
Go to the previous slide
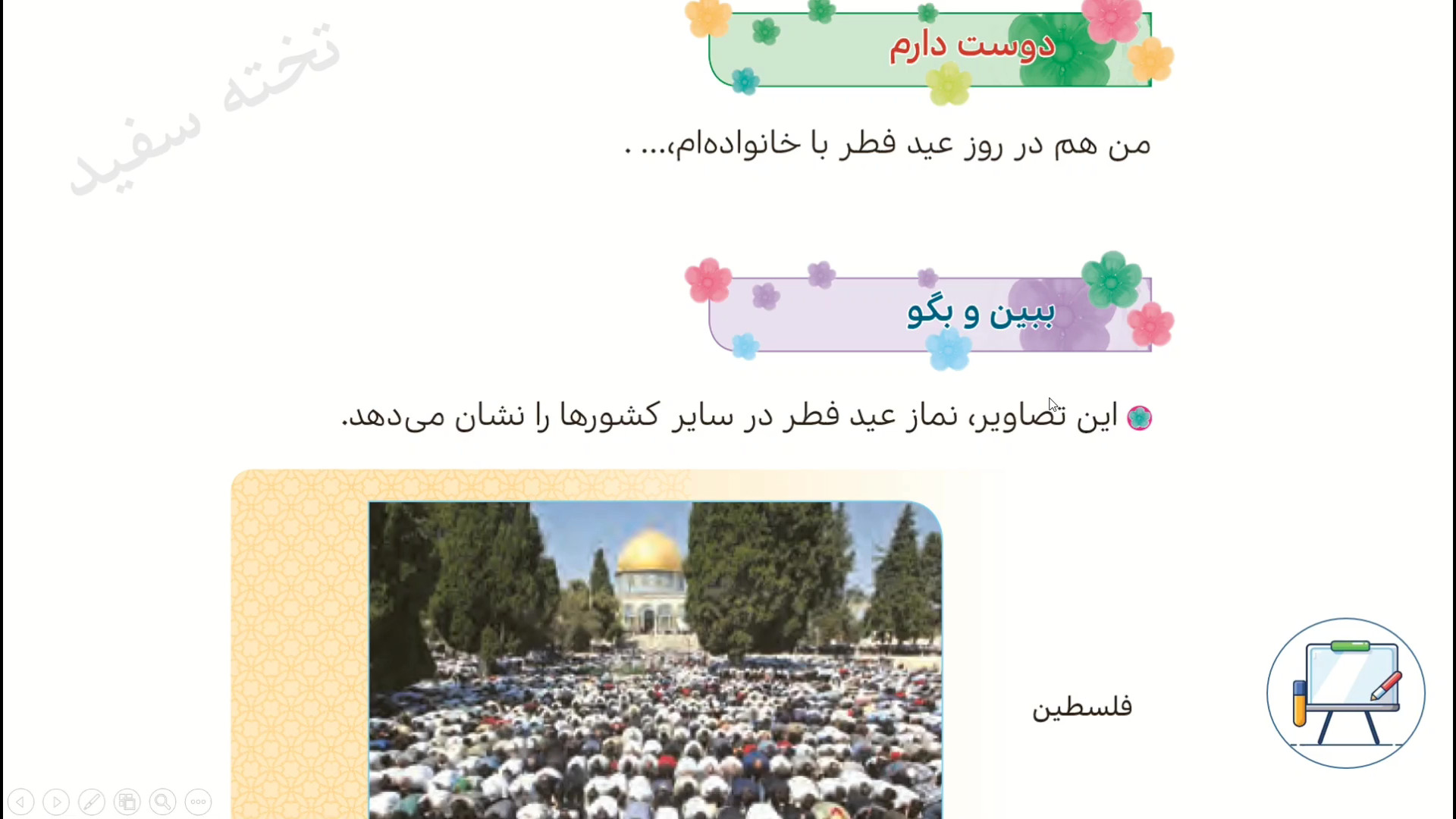coord(20,802)
